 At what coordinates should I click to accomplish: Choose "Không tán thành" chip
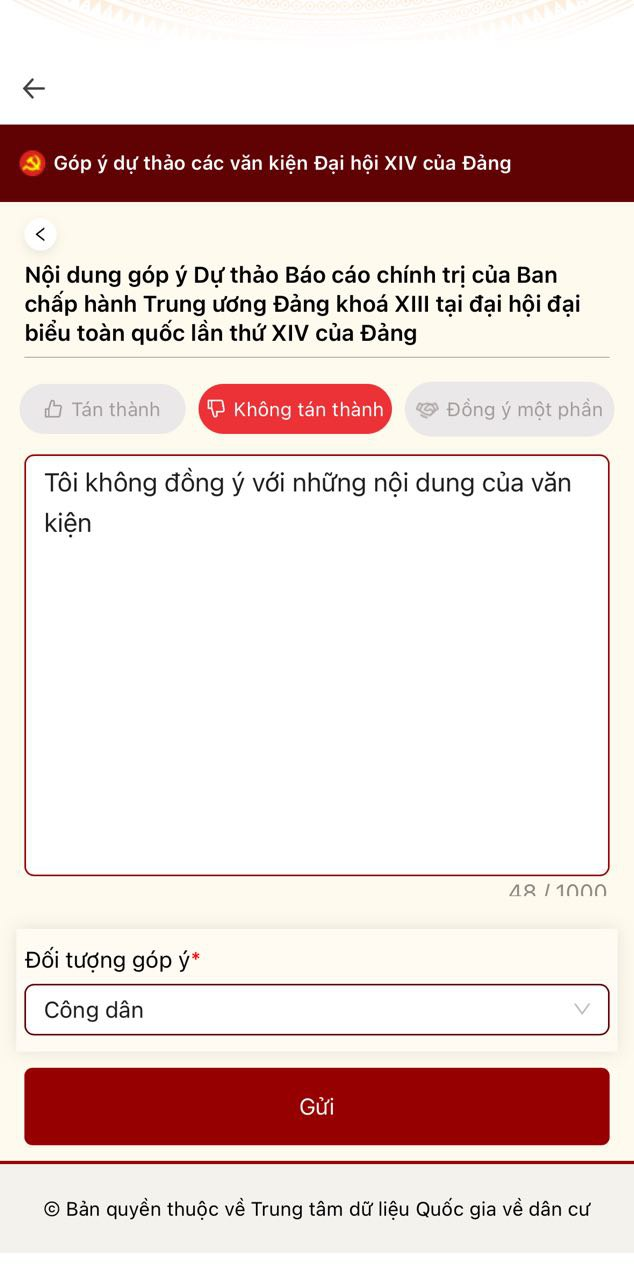295,409
